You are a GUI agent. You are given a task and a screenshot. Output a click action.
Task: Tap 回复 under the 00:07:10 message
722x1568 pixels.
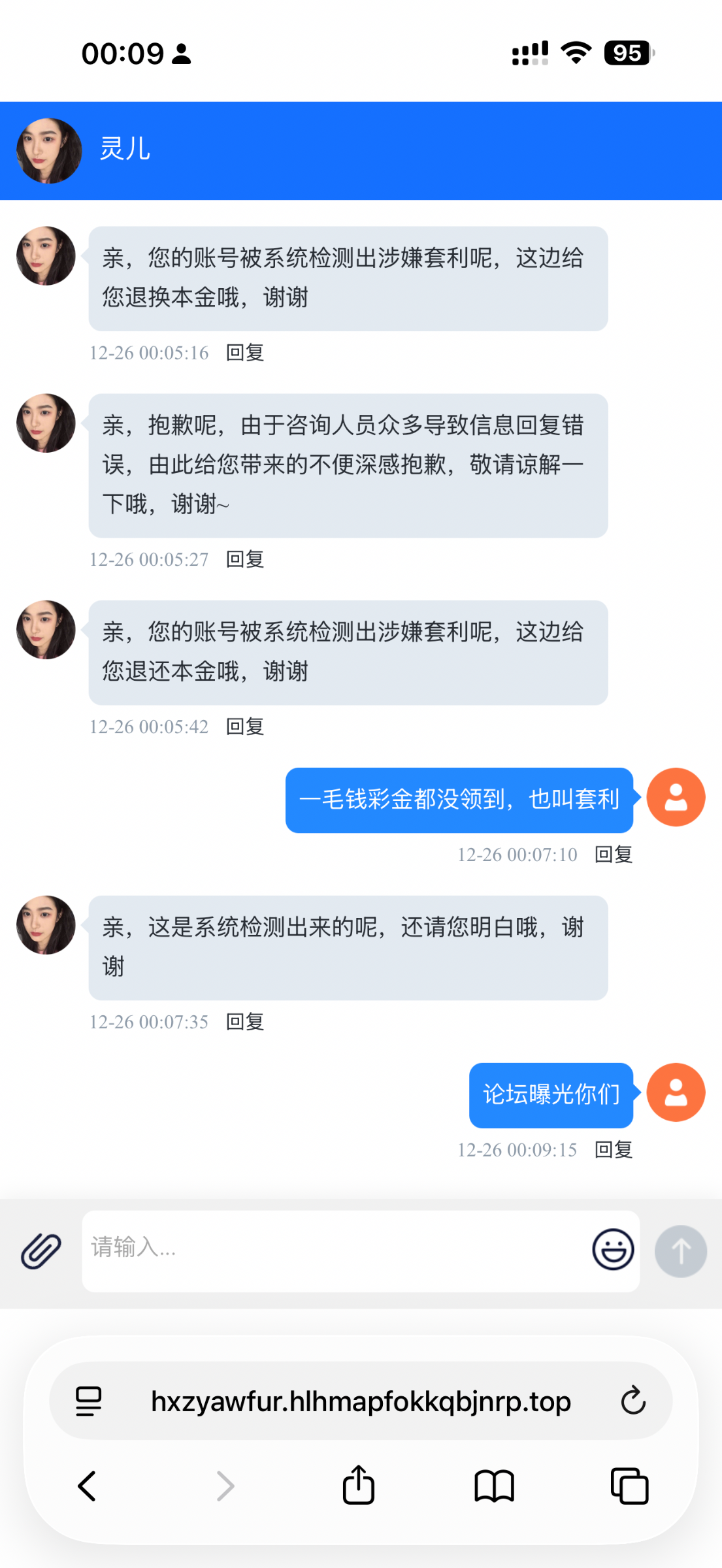614,855
